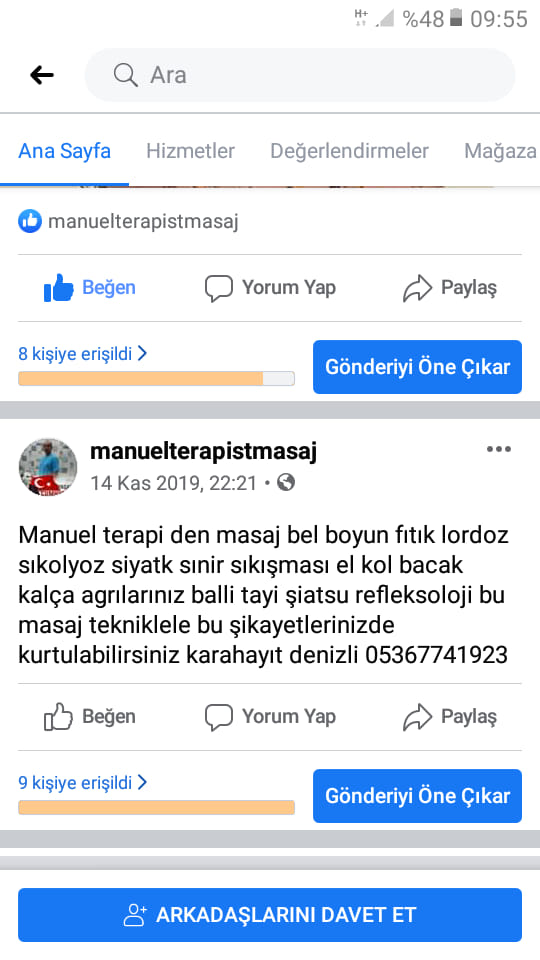
Task: Open the Ara search field
Action: 300,75
